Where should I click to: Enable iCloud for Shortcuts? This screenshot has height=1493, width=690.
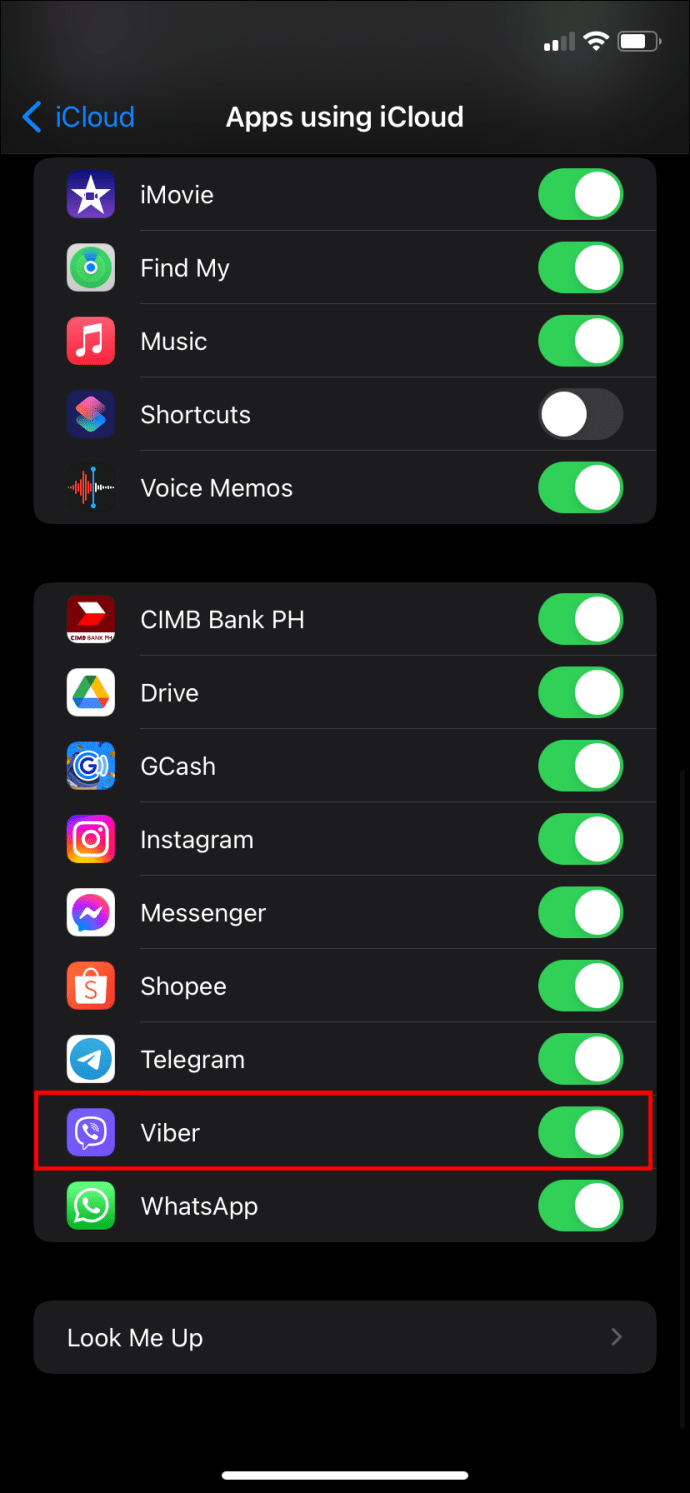[581, 414]
